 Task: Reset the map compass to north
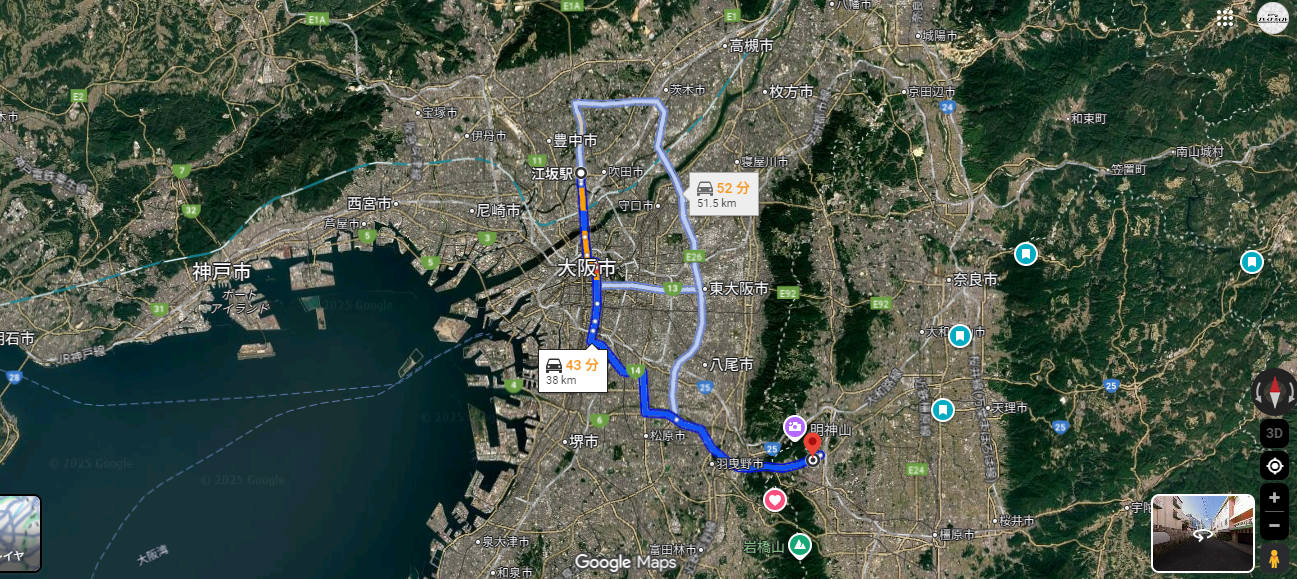pos(1274,392)
